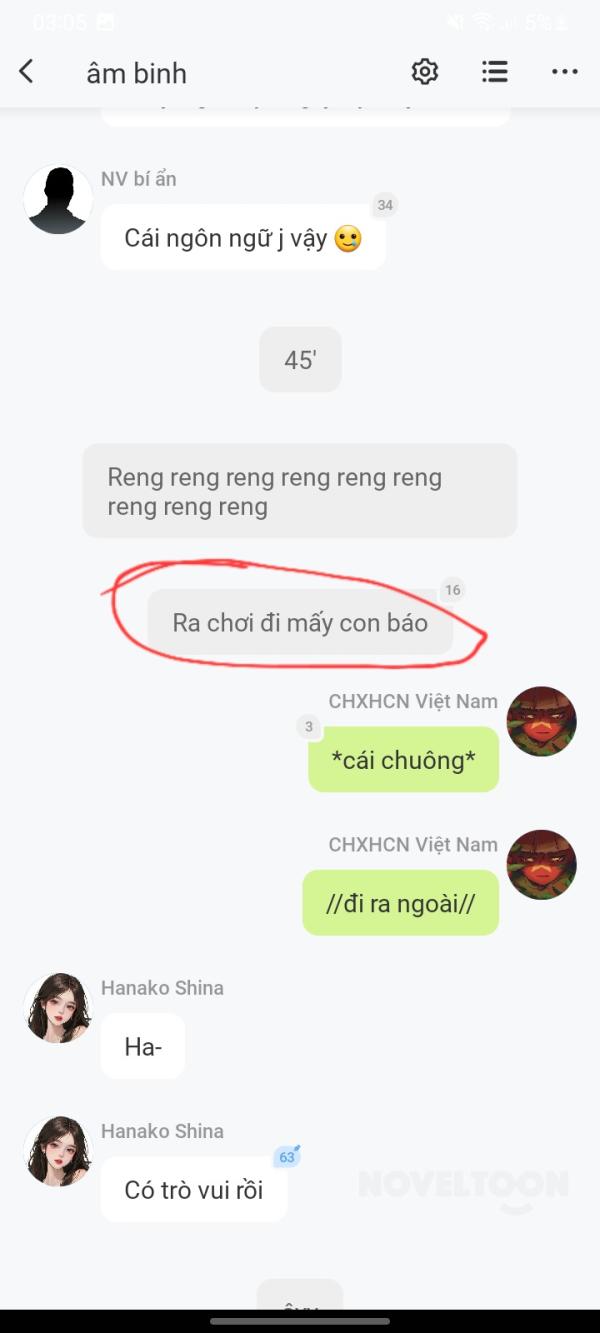Tap the "//đi ra ngoài//" chat bubble
The height and width of the screenshot is (1333, 600).
click(x=400, y=903)
